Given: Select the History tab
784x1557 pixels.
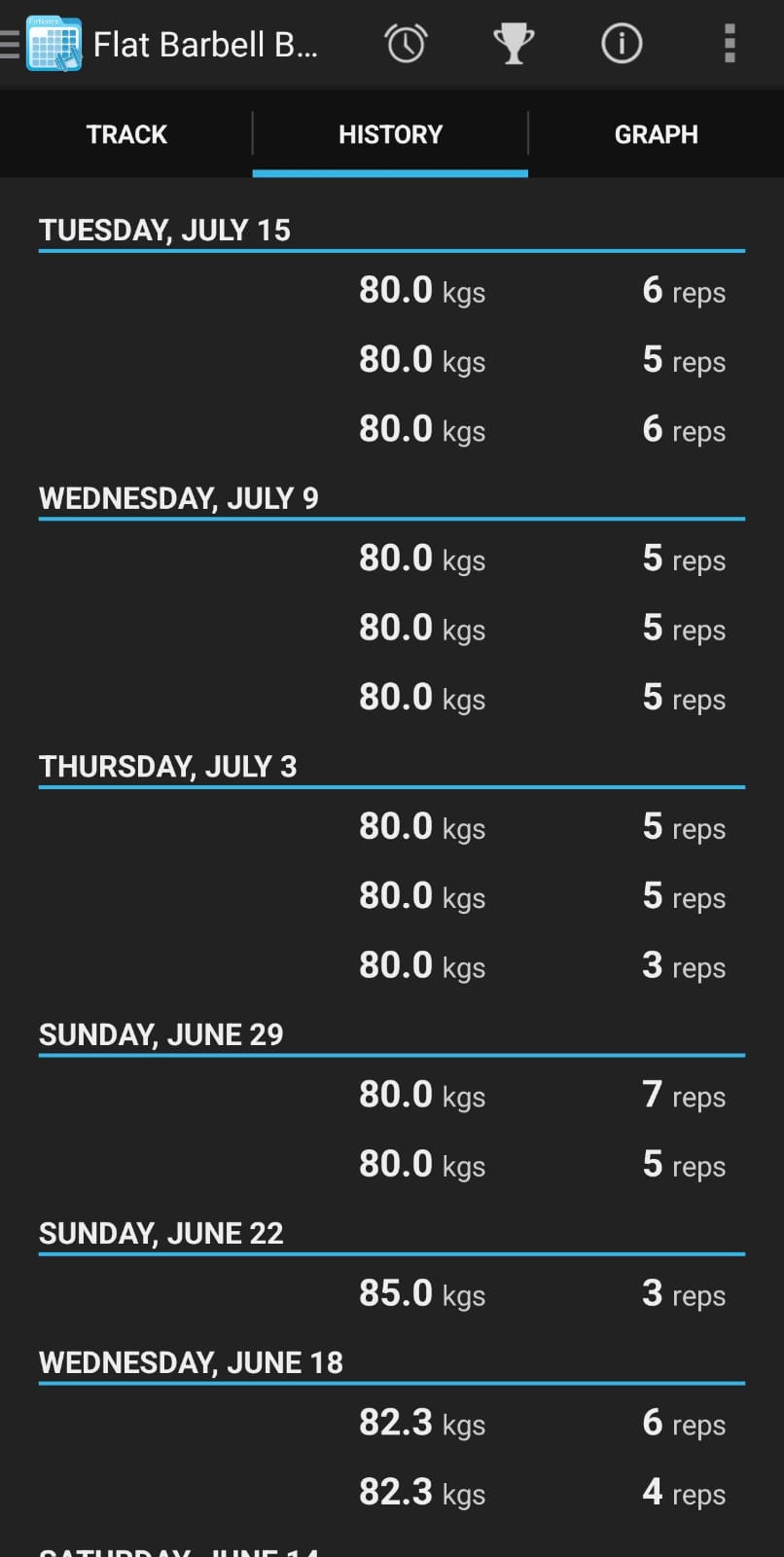Looking at the screenshot, I should [x=390, y=134].
